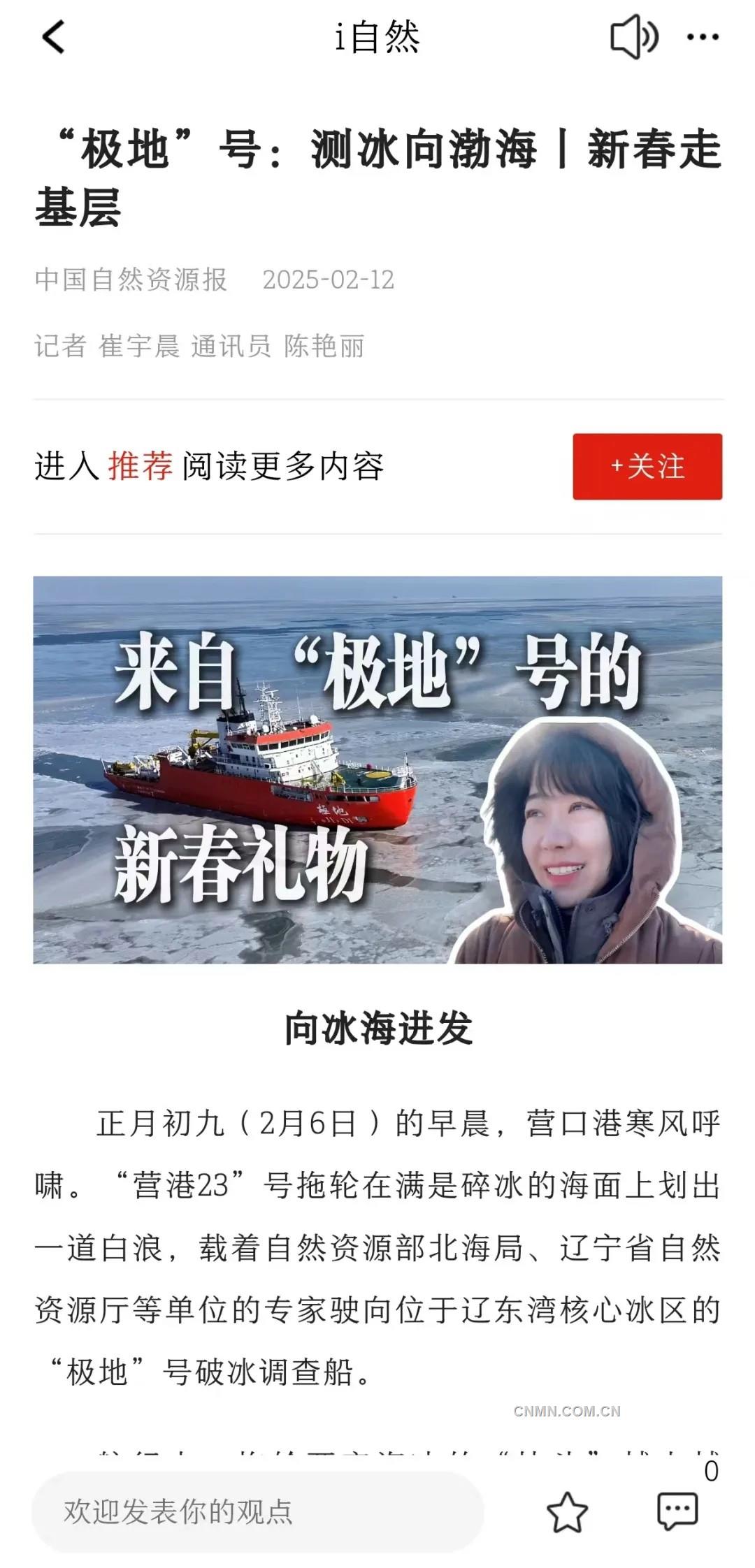
Task: Go back using the top-left arrow
Action: pos(53,37)
